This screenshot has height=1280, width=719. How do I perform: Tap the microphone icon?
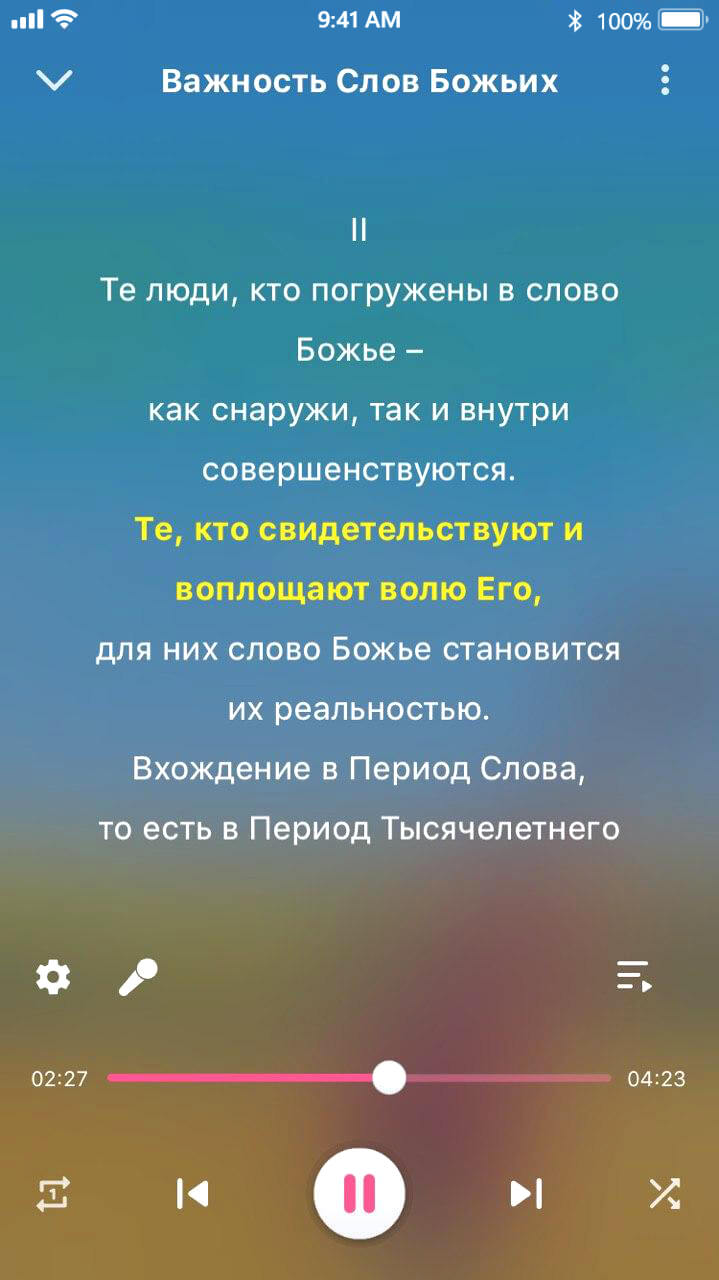tap(138, 976)
